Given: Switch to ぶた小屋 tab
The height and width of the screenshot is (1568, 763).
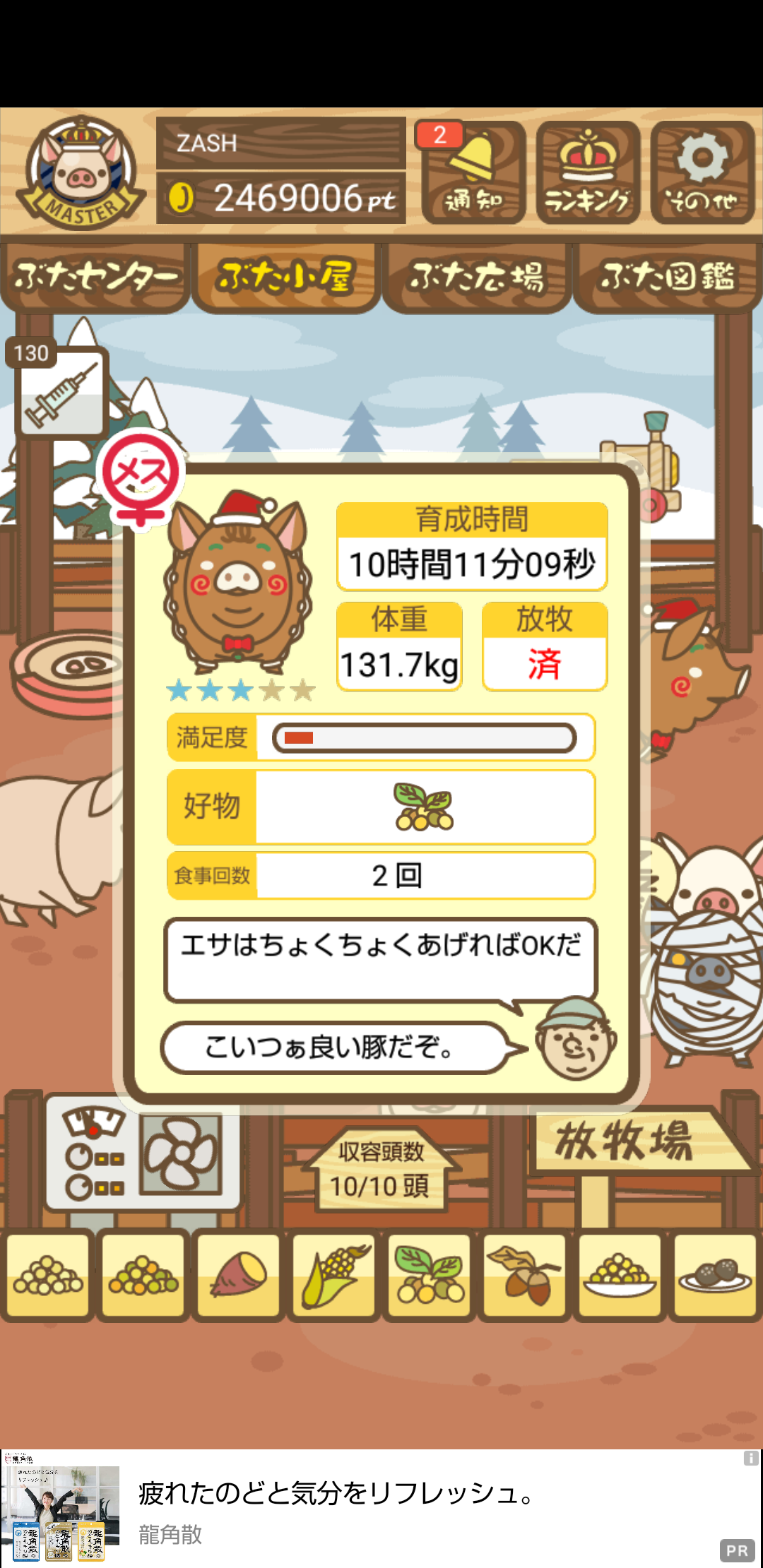Looking at the screenshot, I should coord(286,277).
